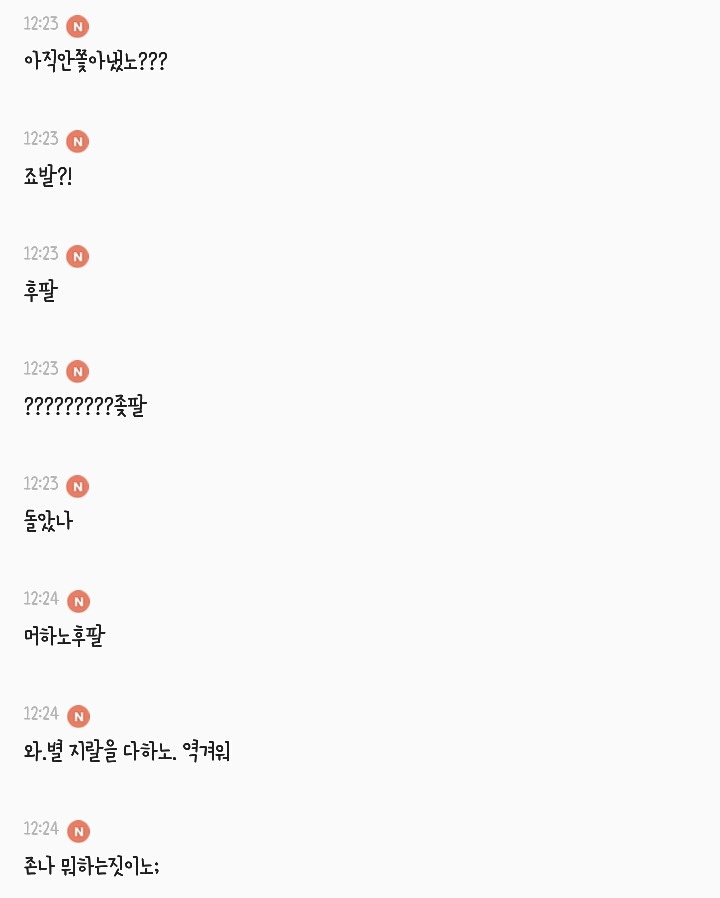Select the "돌았나" chat message
The width and height of the screenshot is (720, 898).
pyautogui.click(x=44, y=522)
